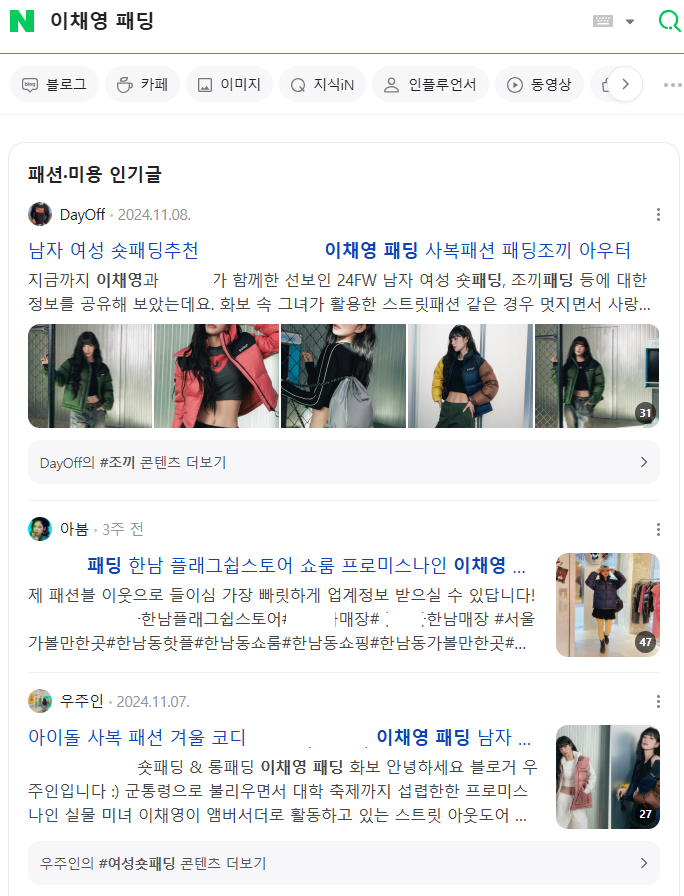Switch to the 인플루언서 tab
684x896 pixels.
pos(430,84)
